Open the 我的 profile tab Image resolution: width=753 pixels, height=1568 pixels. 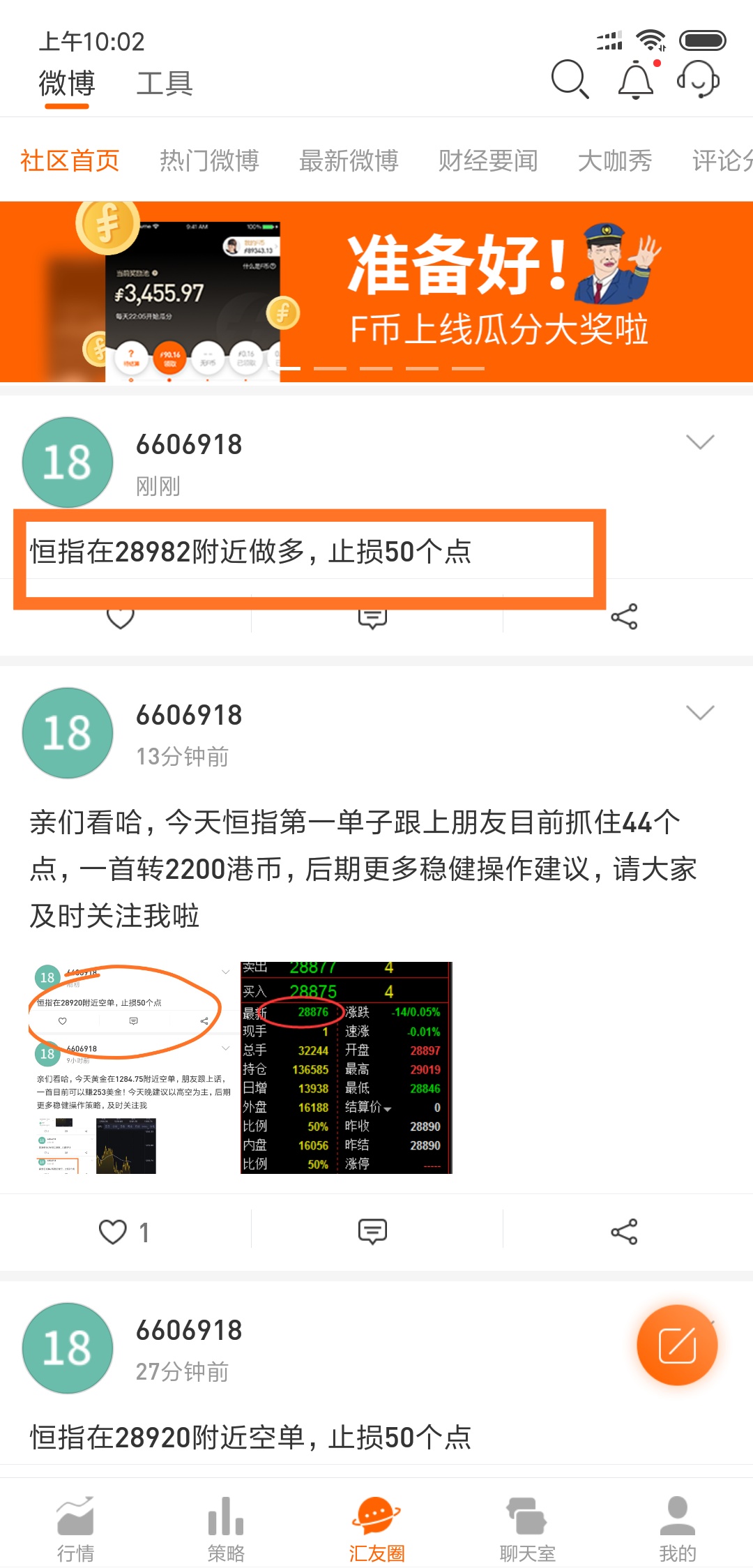pyautogui.click(x=678, y=1529)
